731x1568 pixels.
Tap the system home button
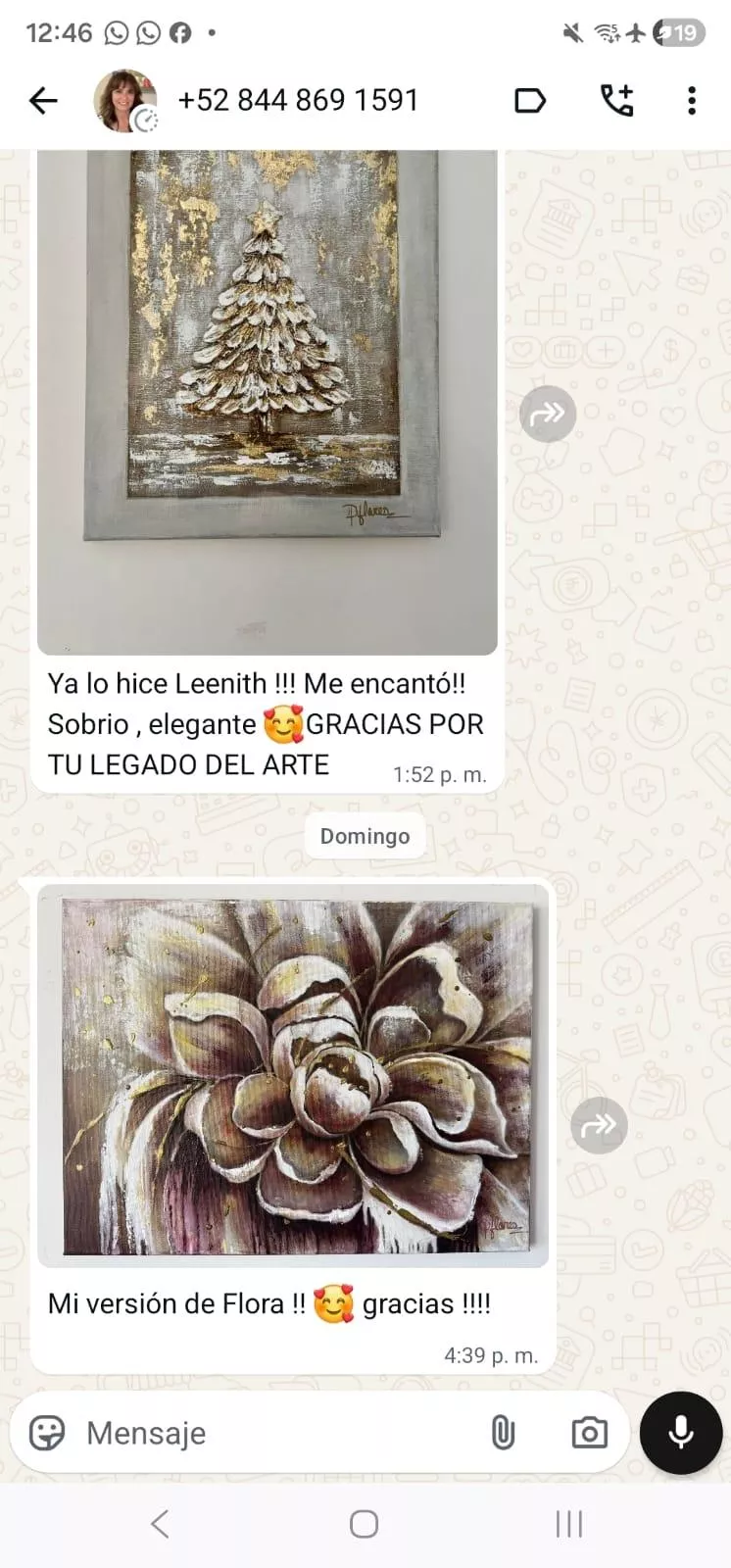point(365,1524)
